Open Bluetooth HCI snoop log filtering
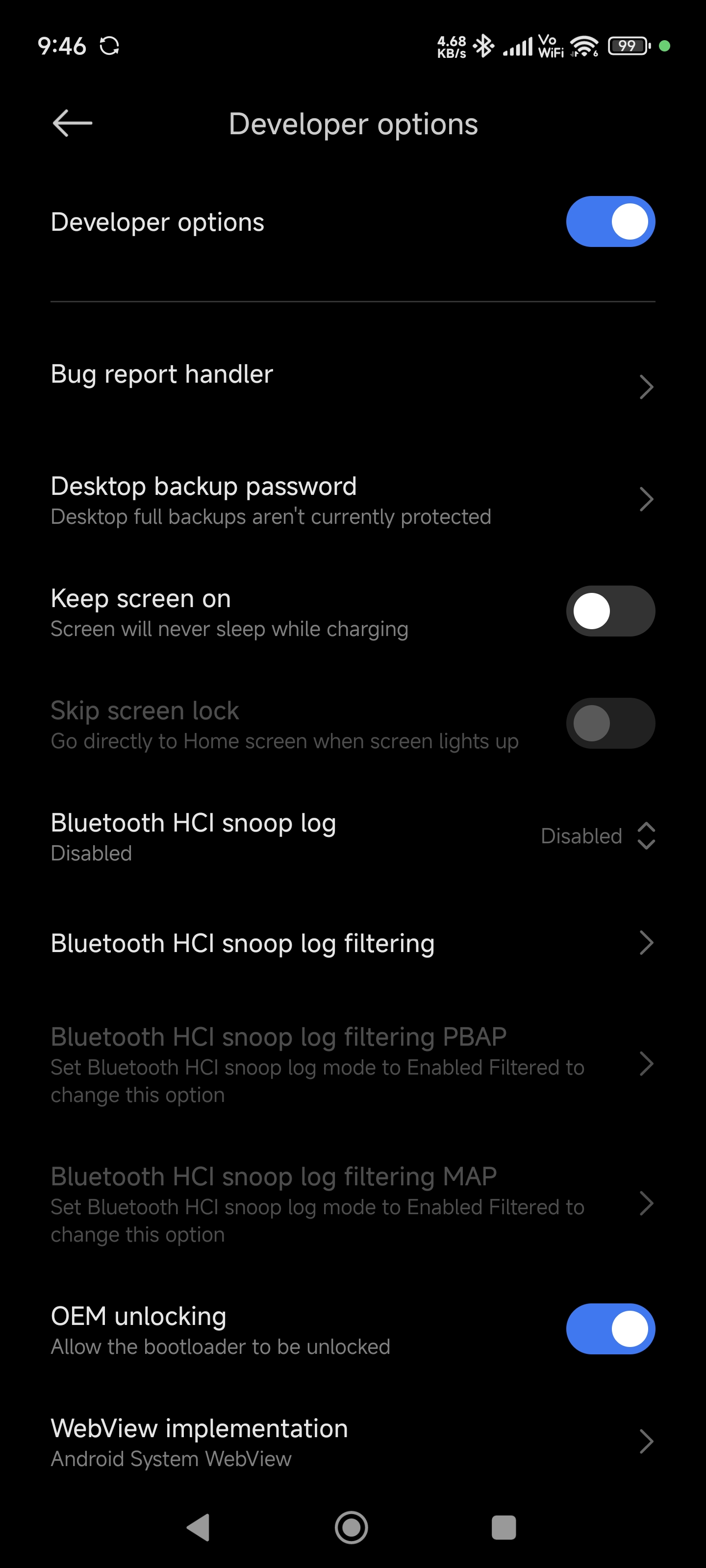The width and height of the screenshot is (706, 1568). (x=353, y=943)
